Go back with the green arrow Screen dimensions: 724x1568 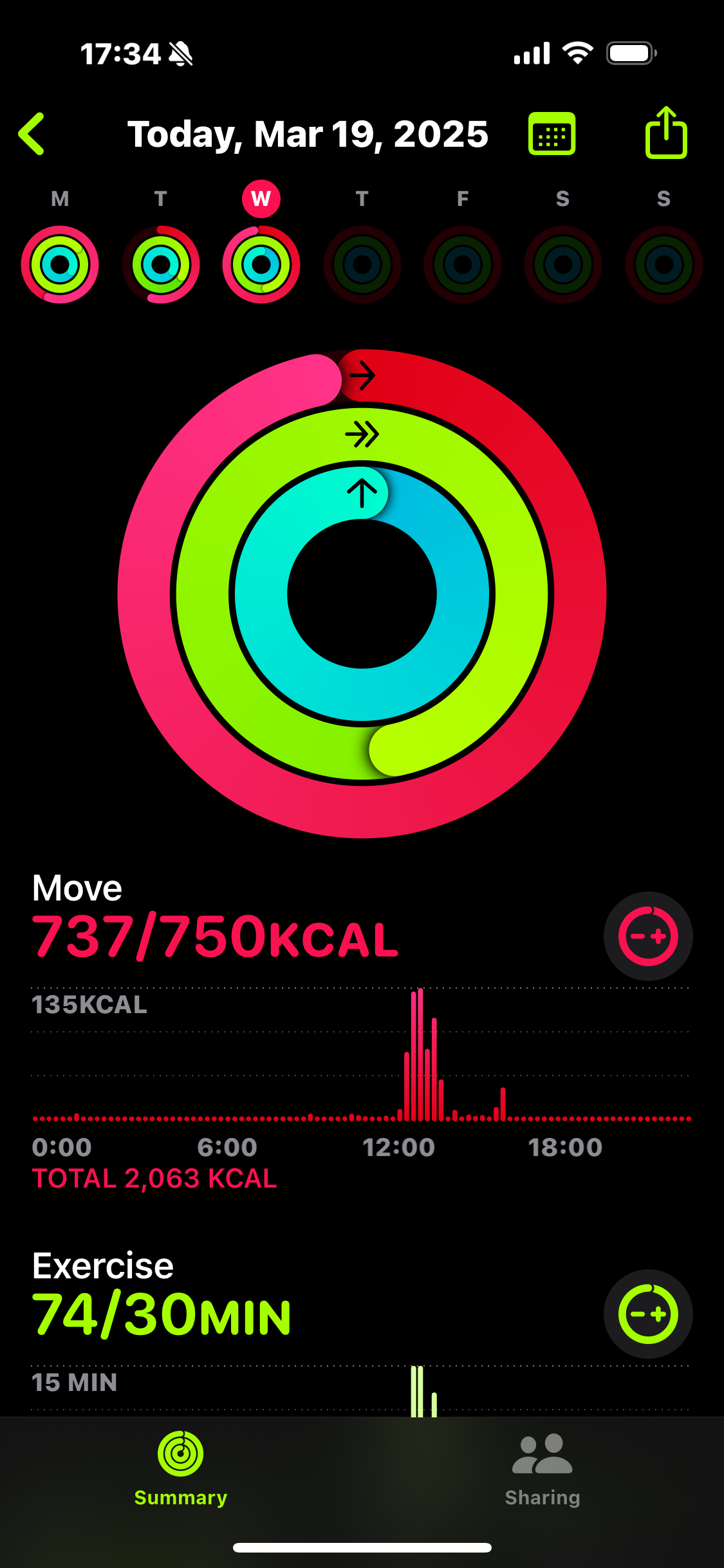click(32, 134)
